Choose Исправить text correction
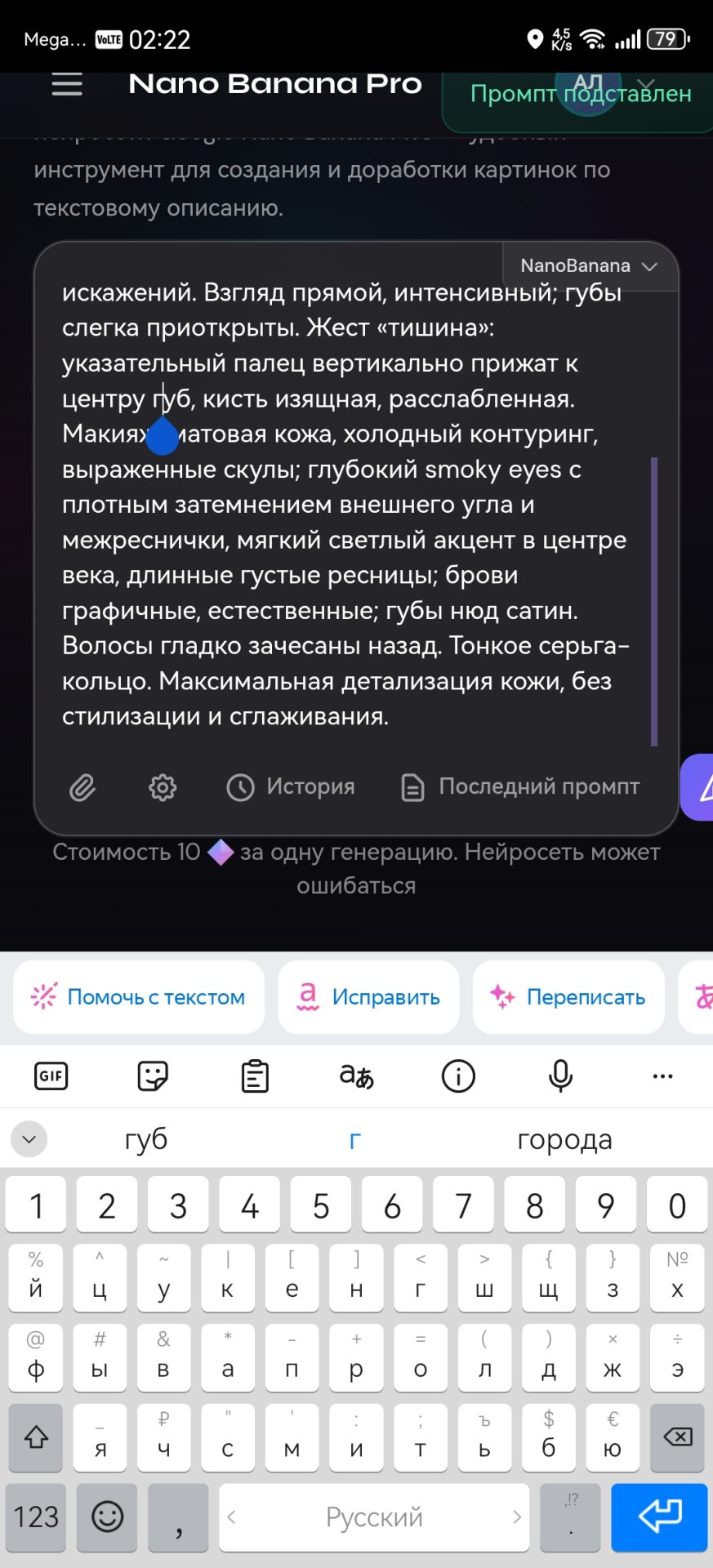 (x=368, y=997)
